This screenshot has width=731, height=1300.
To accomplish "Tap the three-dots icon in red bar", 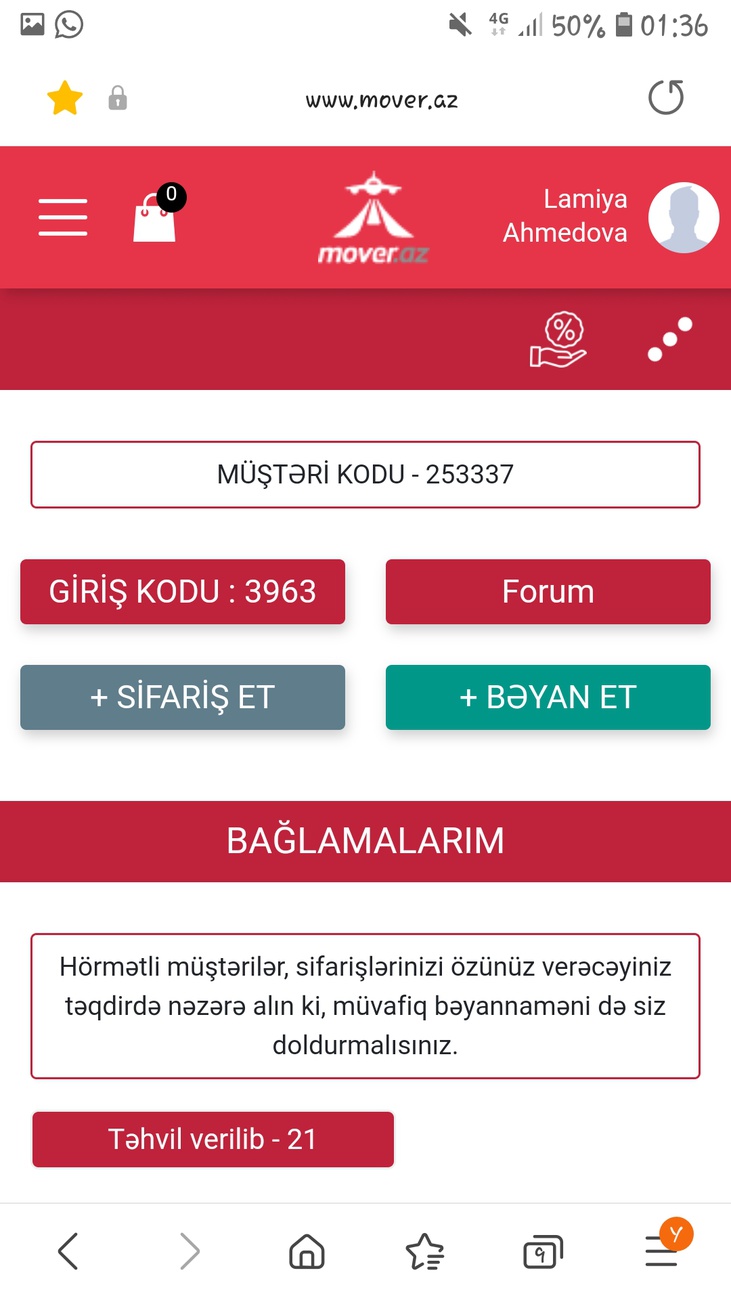I will coord(670,340).
